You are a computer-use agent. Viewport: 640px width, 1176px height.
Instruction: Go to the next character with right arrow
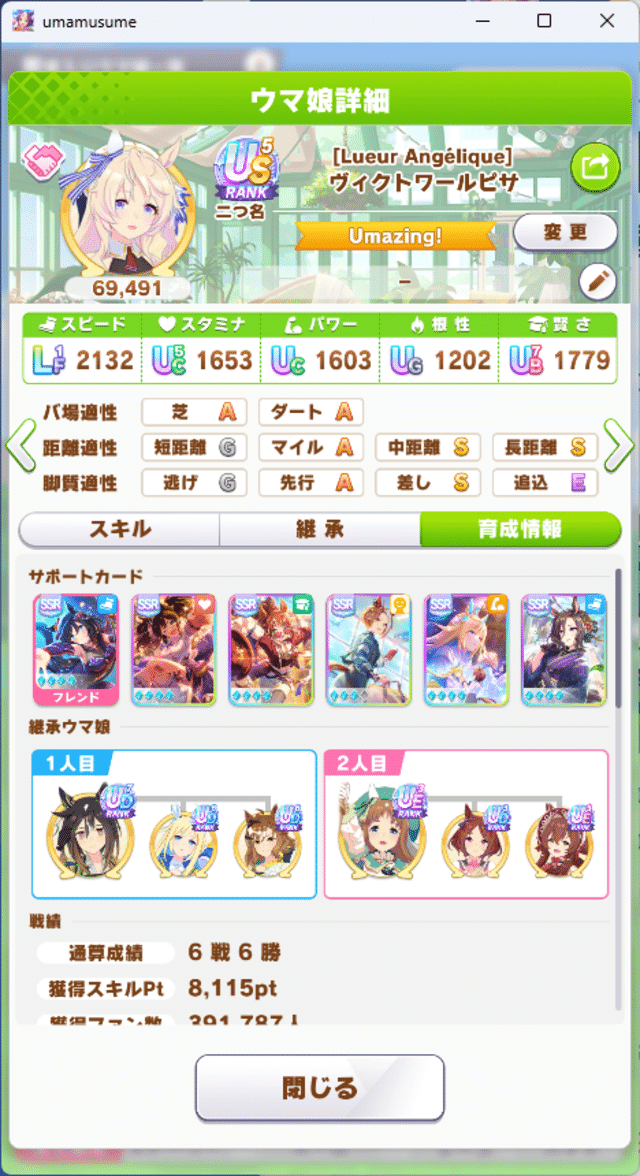click(x=619, y=446)
